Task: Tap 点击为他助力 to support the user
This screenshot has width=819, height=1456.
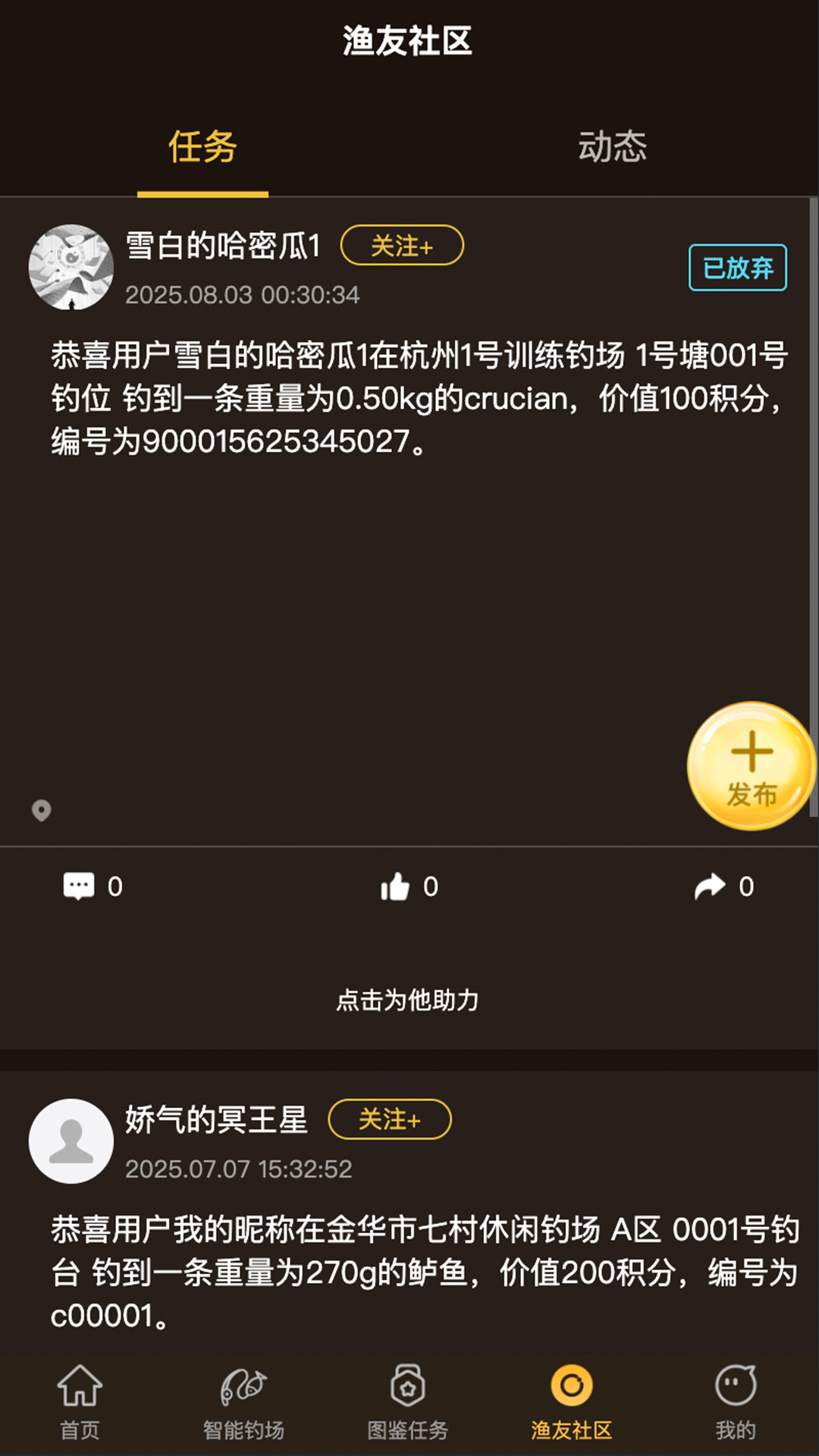Action: click(x=409, y=1000)
